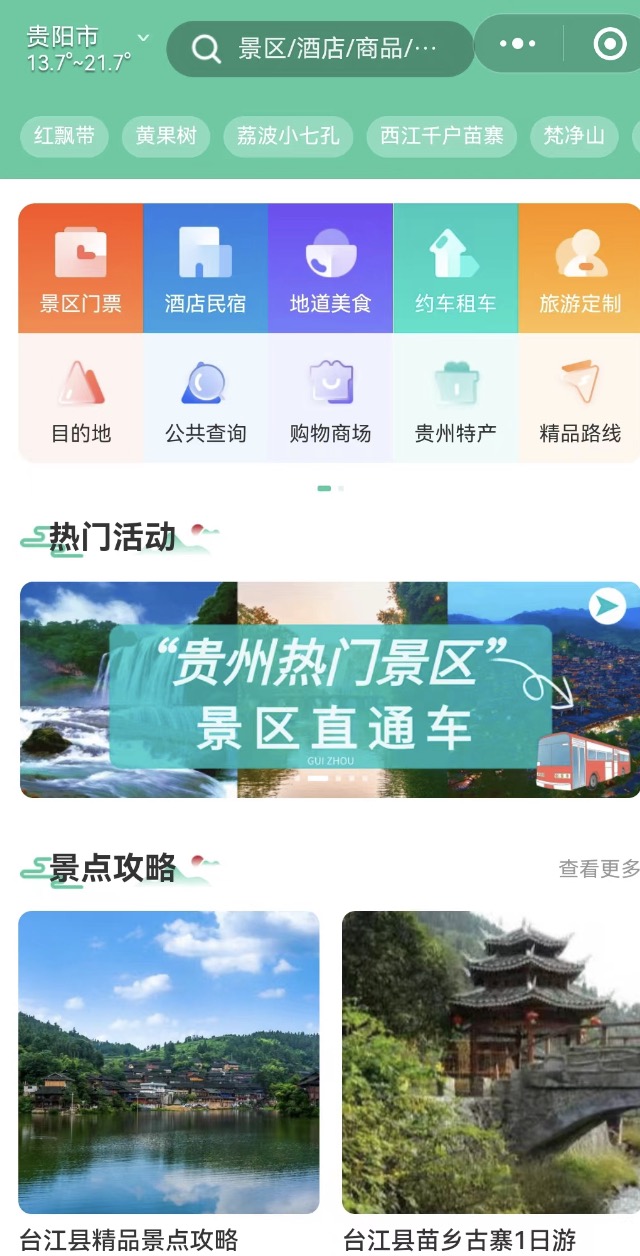
Task: Tap 查看更多 next to 景点攻略
Action: [x=598, y=869]
